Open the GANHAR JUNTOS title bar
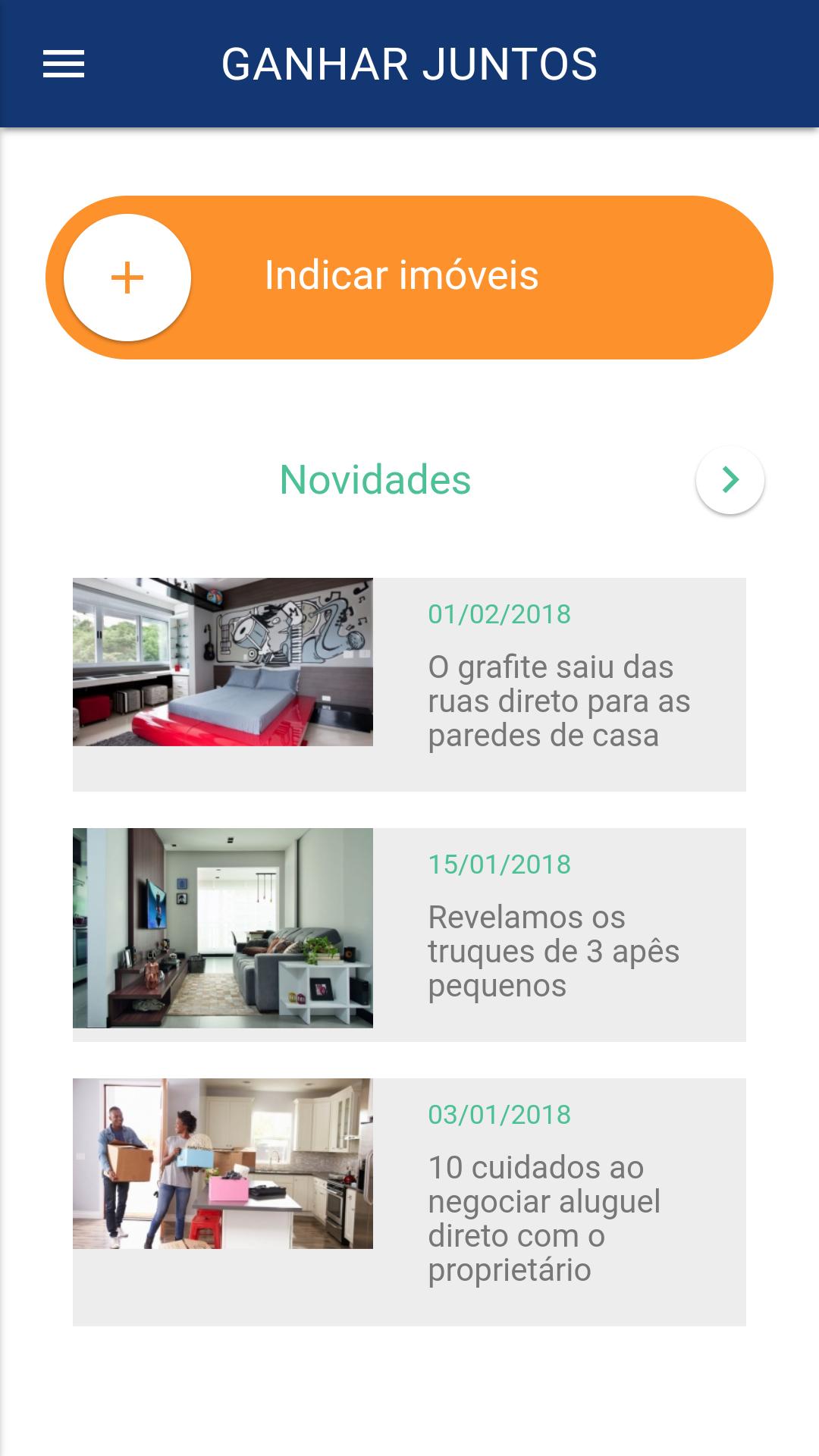This screenshot has width=819, height=1456. 409,64
